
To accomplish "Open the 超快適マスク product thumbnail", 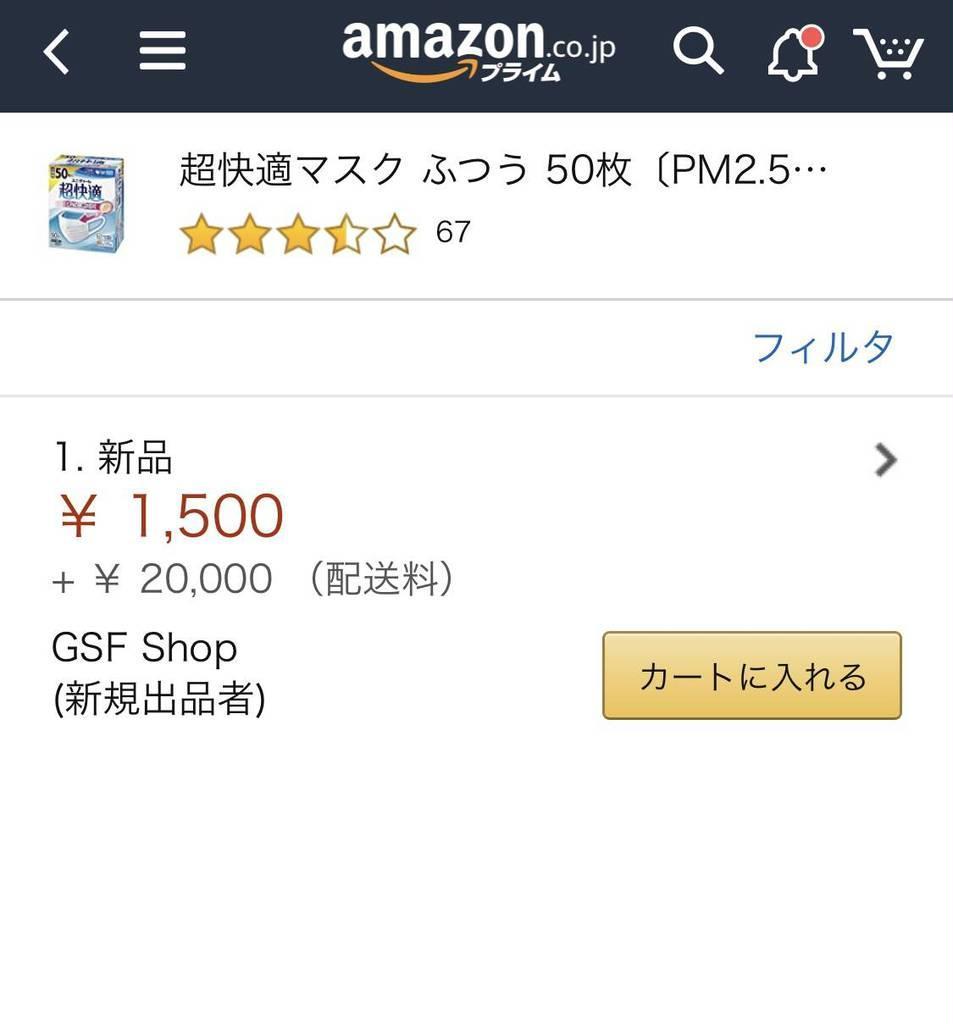I will point(87,202).
